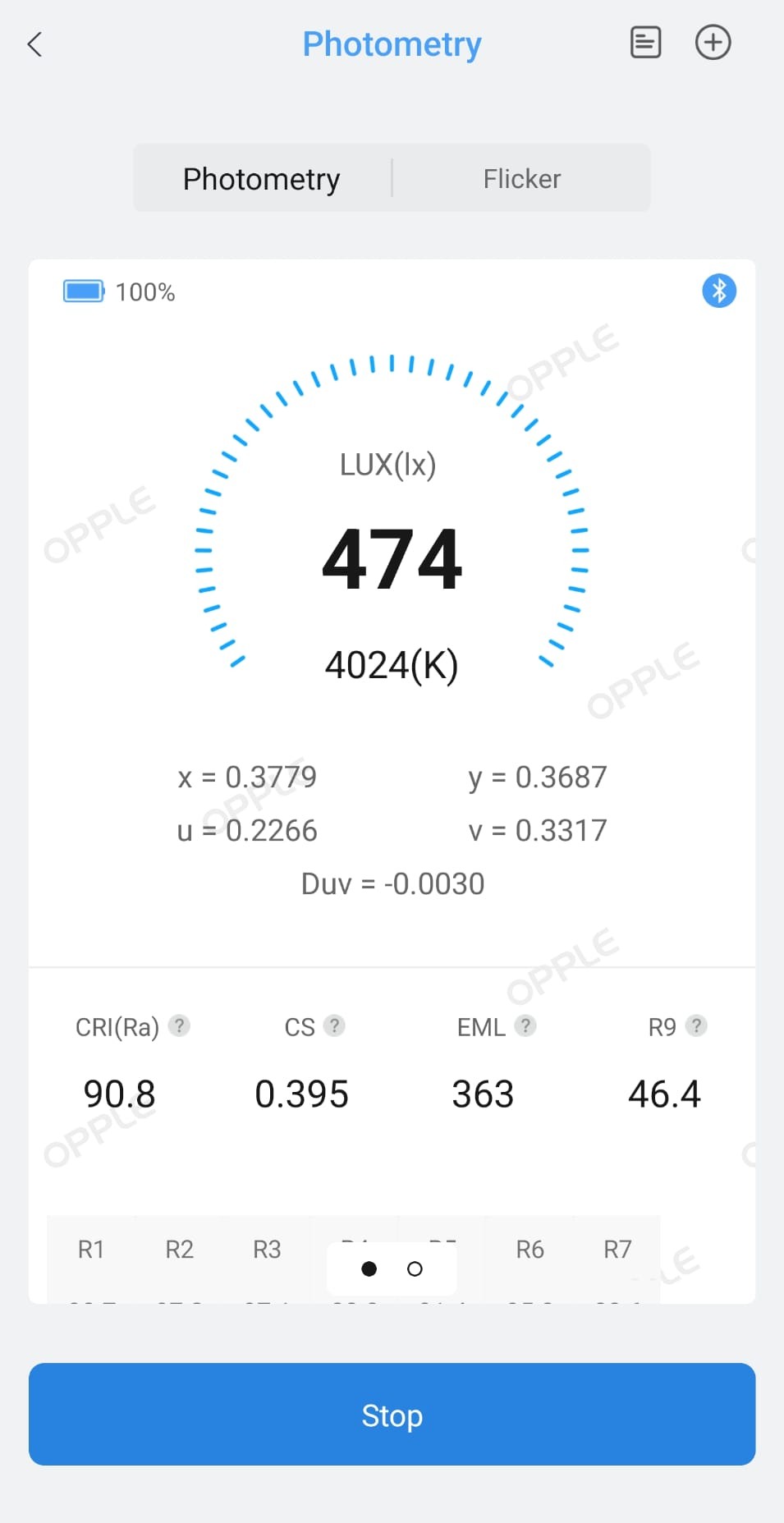784x1523 pixels.
Task: Go back using the top-left arrow
Action: click(34, 44)
